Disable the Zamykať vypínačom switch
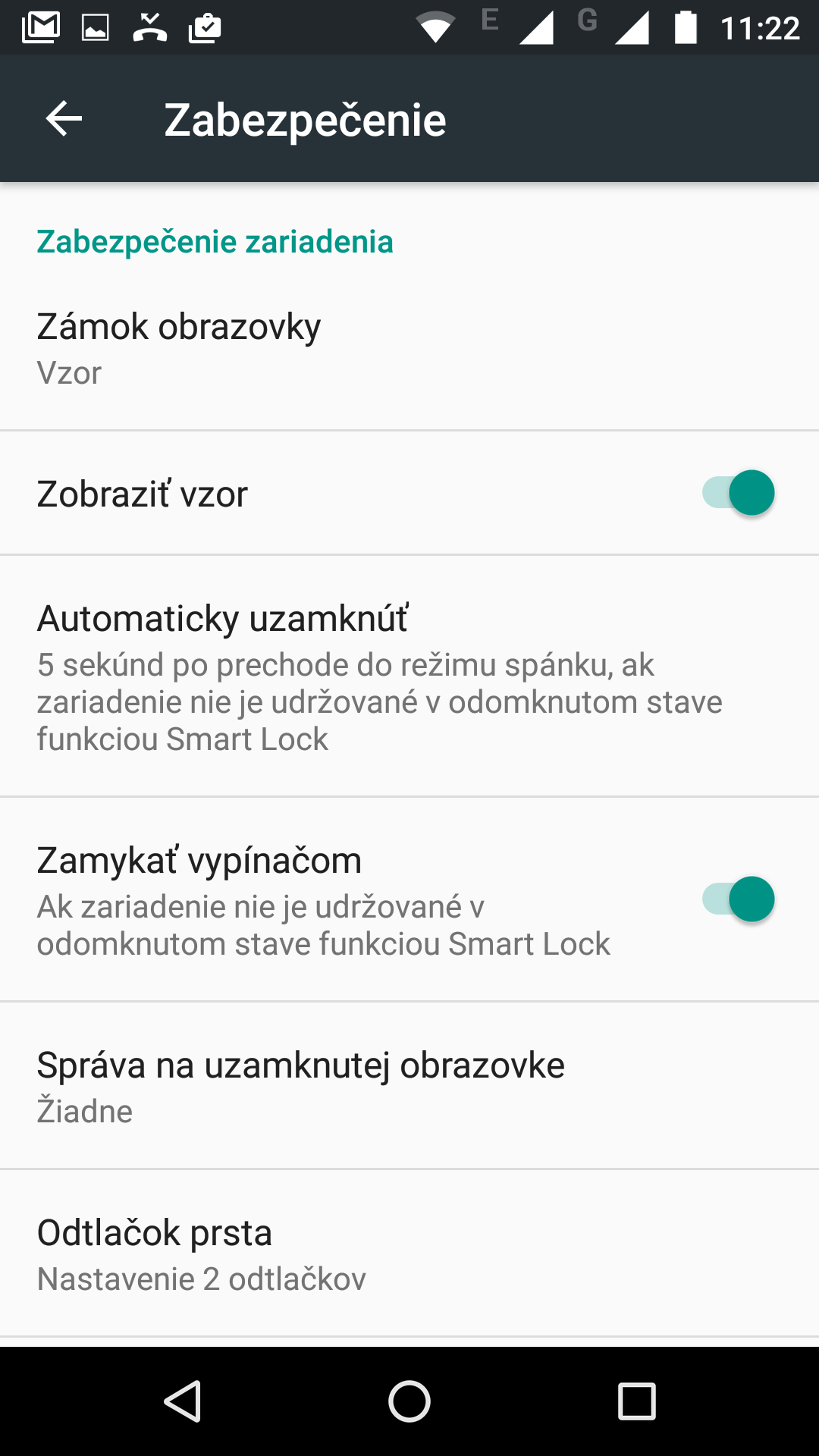 coord(739,899)
